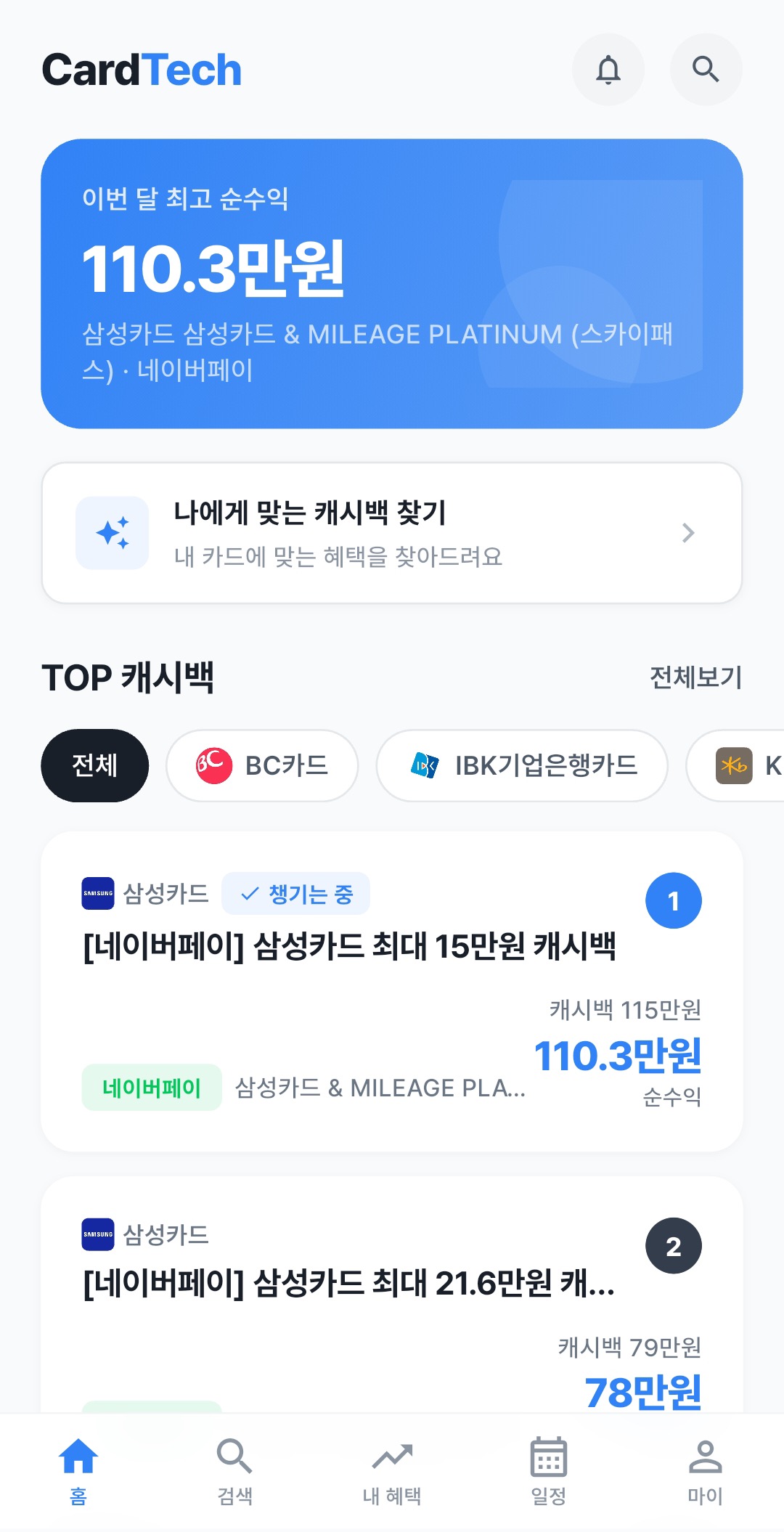Filter by IBK기업은행카드 chip
The width and height of the screenshot is (784, 1532).
pos(522,765)
